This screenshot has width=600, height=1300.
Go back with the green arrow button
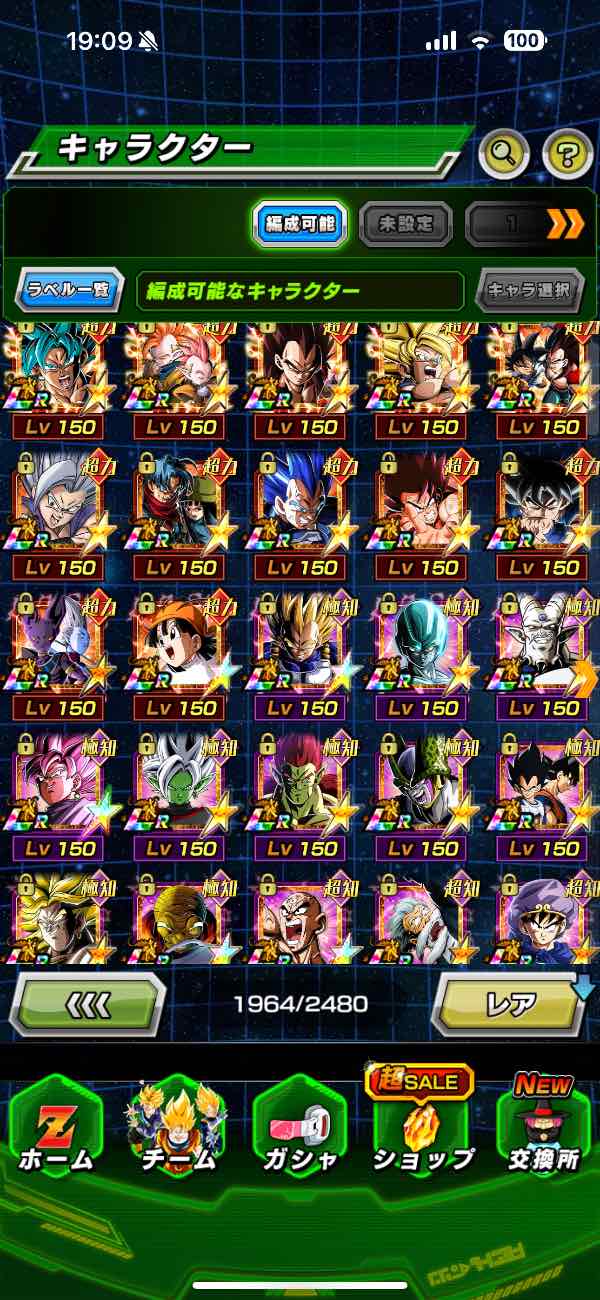pyautogui.click(x=88, y=1003)
